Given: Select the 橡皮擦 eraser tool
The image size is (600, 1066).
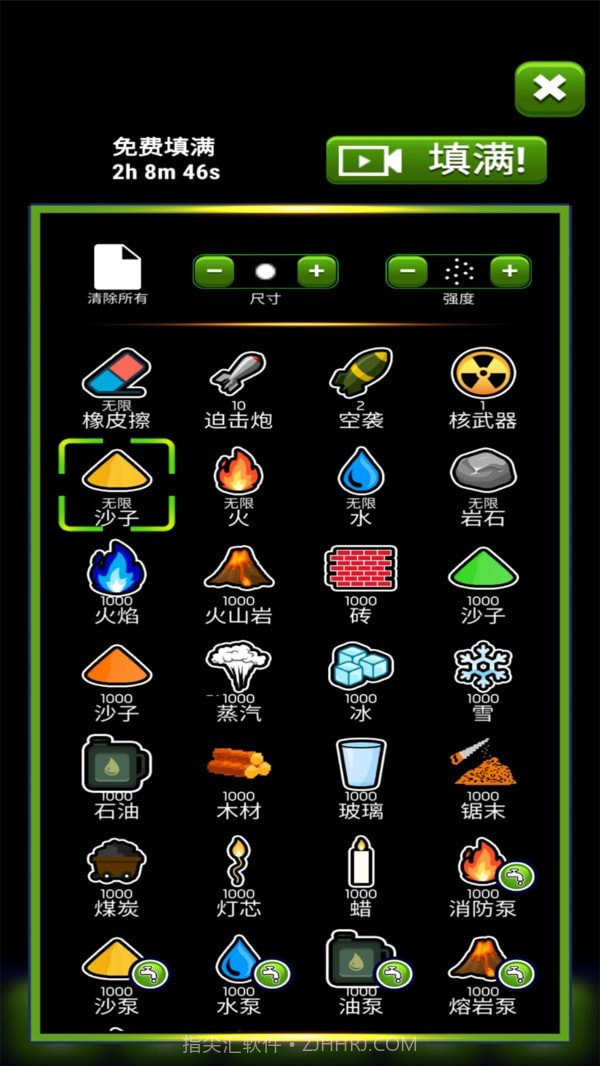Looking at the screenshot, I should [117, 387].
